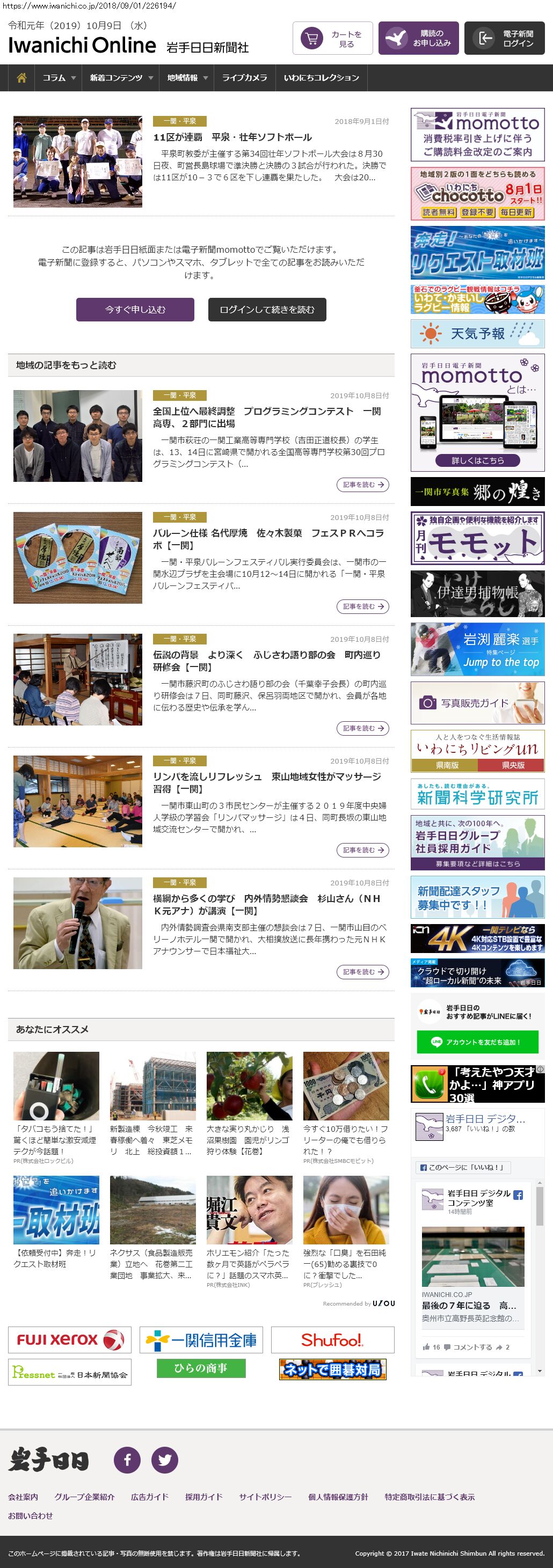553x1568 pixels.
Task: Expand the 地域情報 menu
Action: click(187, 78)
